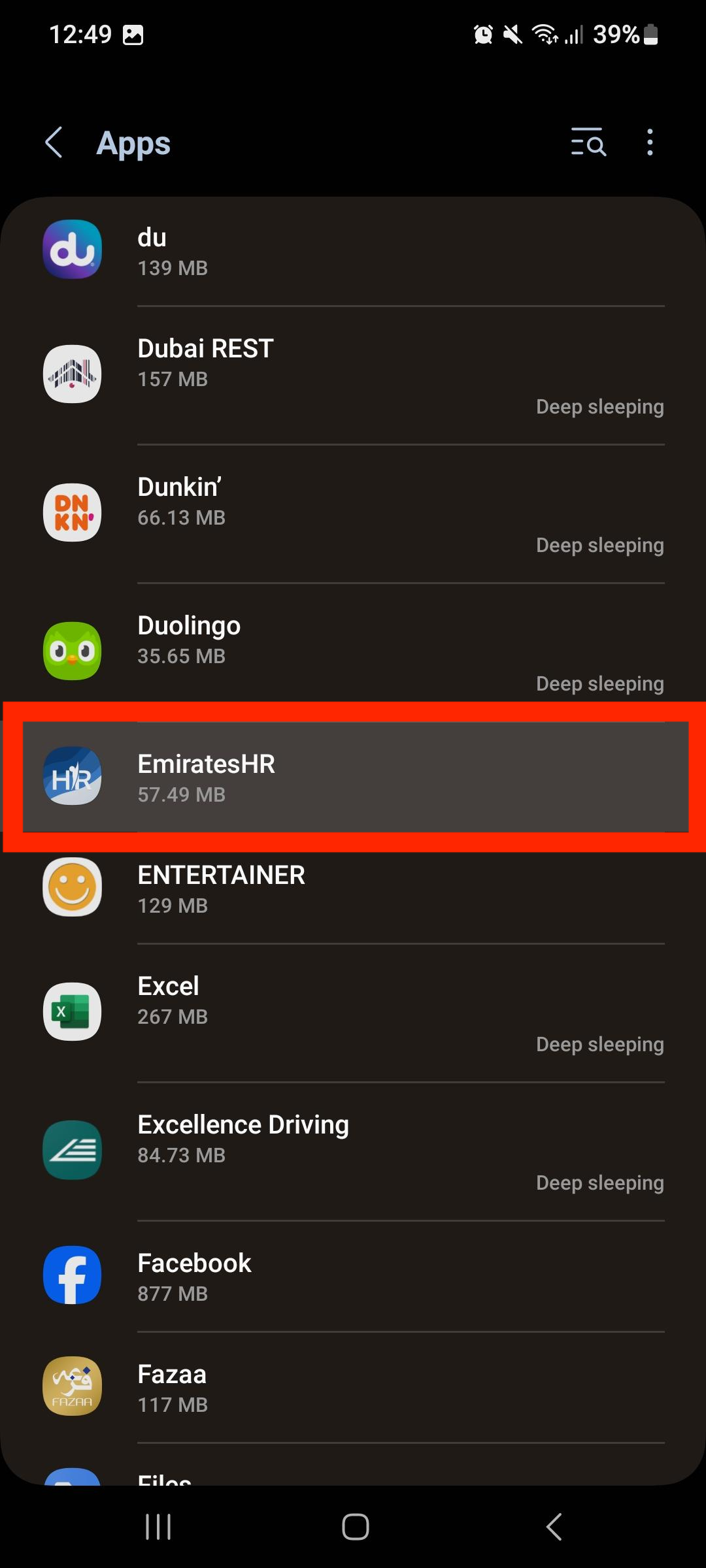
Task: Open EmiratesHR app info
Action: pos(353,777)
